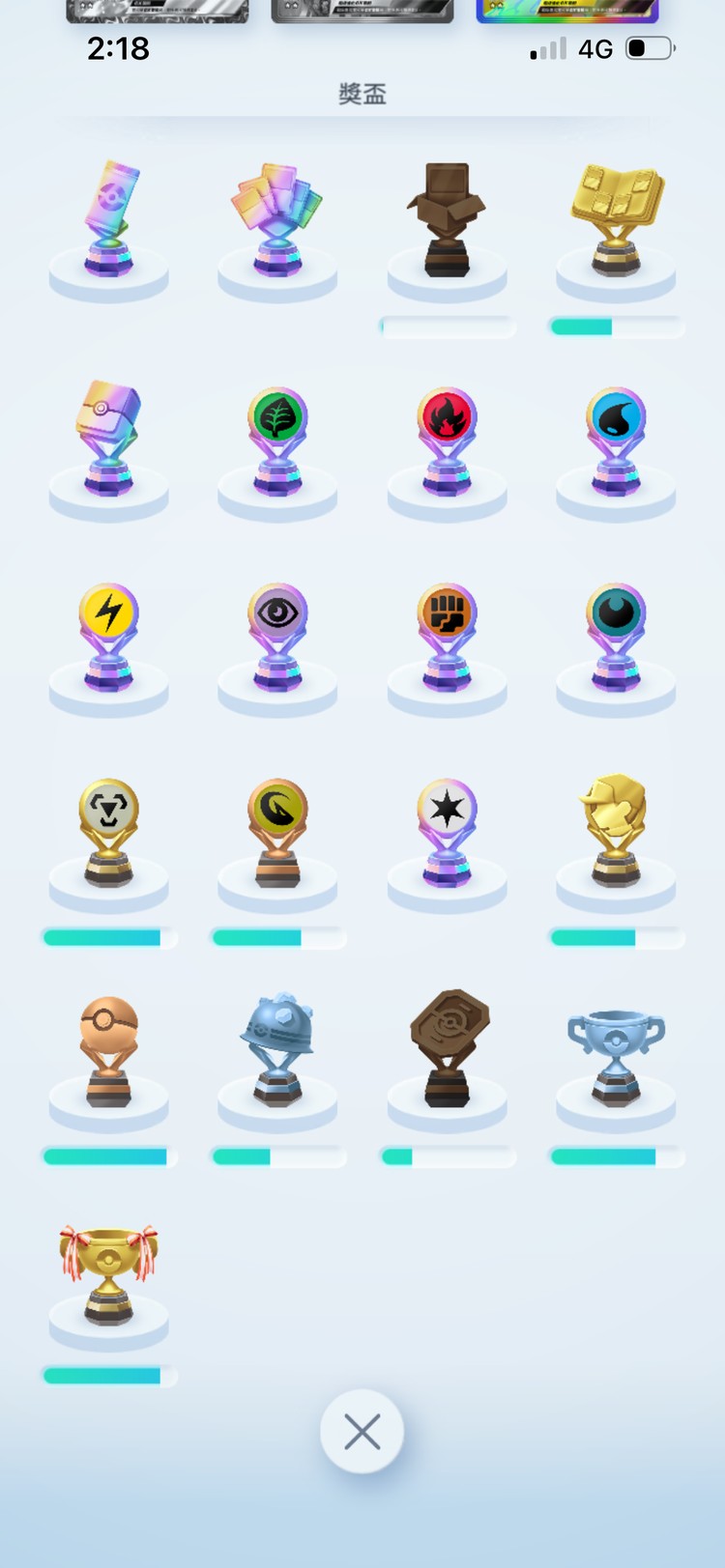Open the rainbow booster pack trophy
The width and height of the screenshot is (725, 1568).
tap(109, 220)
